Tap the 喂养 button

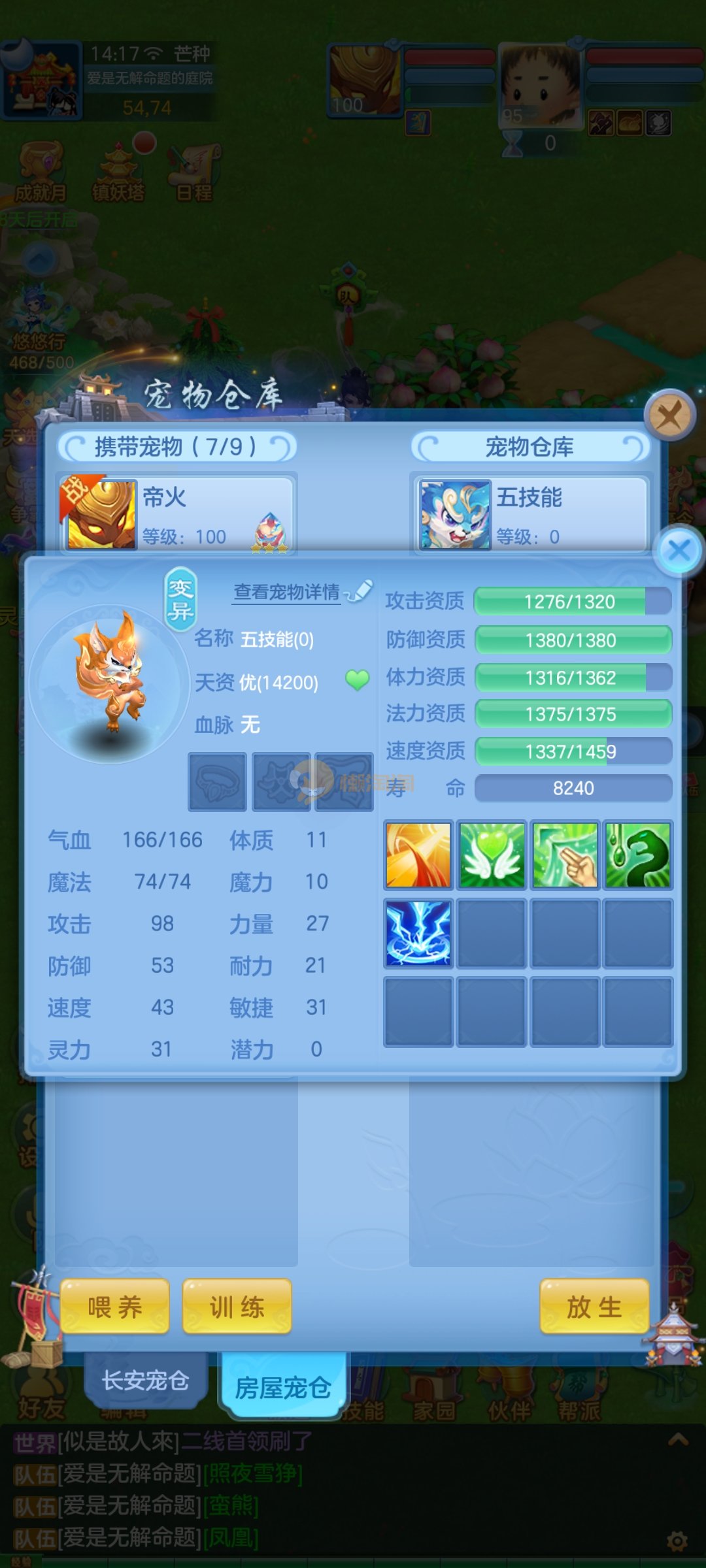(x=115, y=1307)
